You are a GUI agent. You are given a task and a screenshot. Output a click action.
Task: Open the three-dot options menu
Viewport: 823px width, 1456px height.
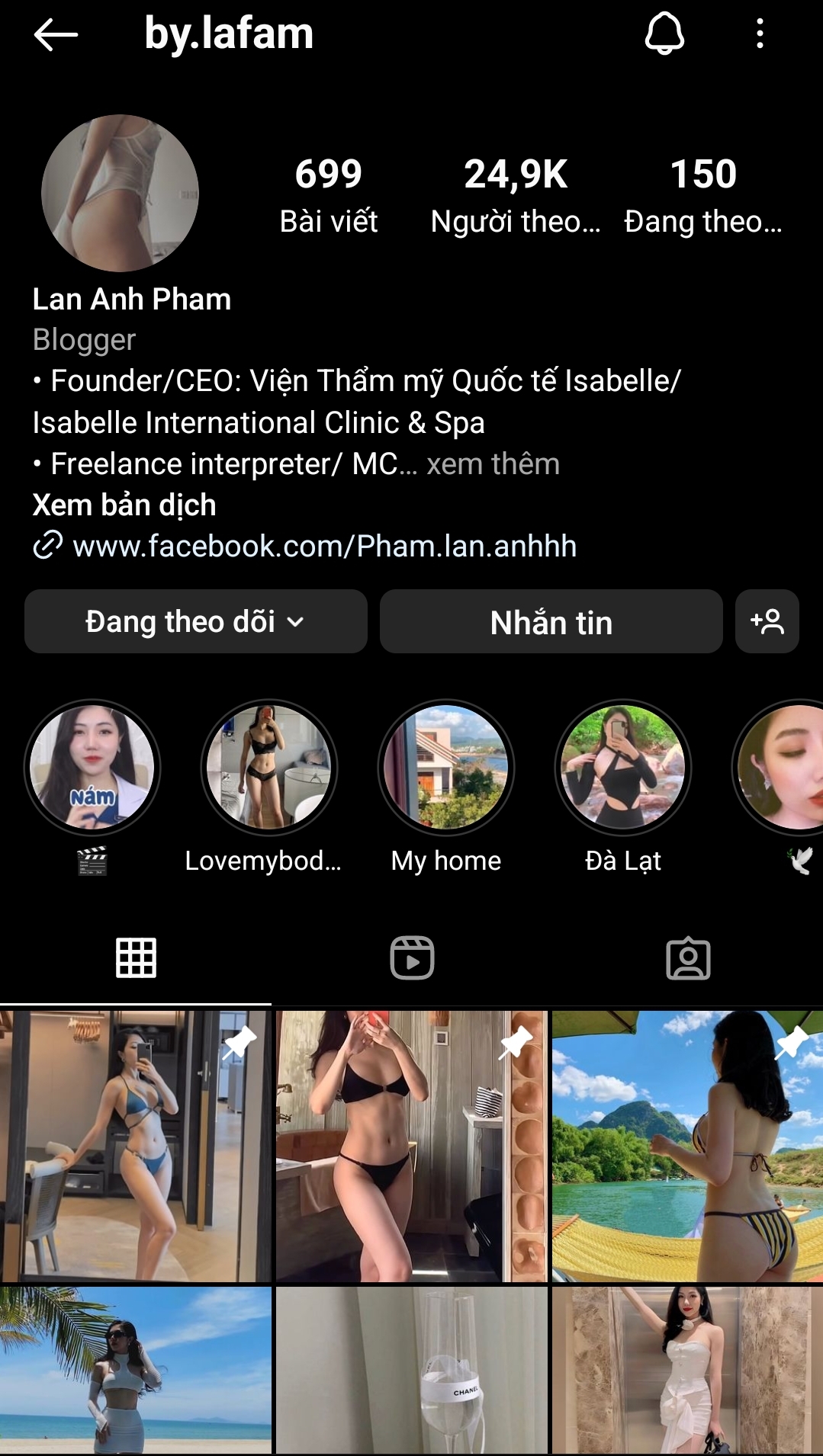758,34
